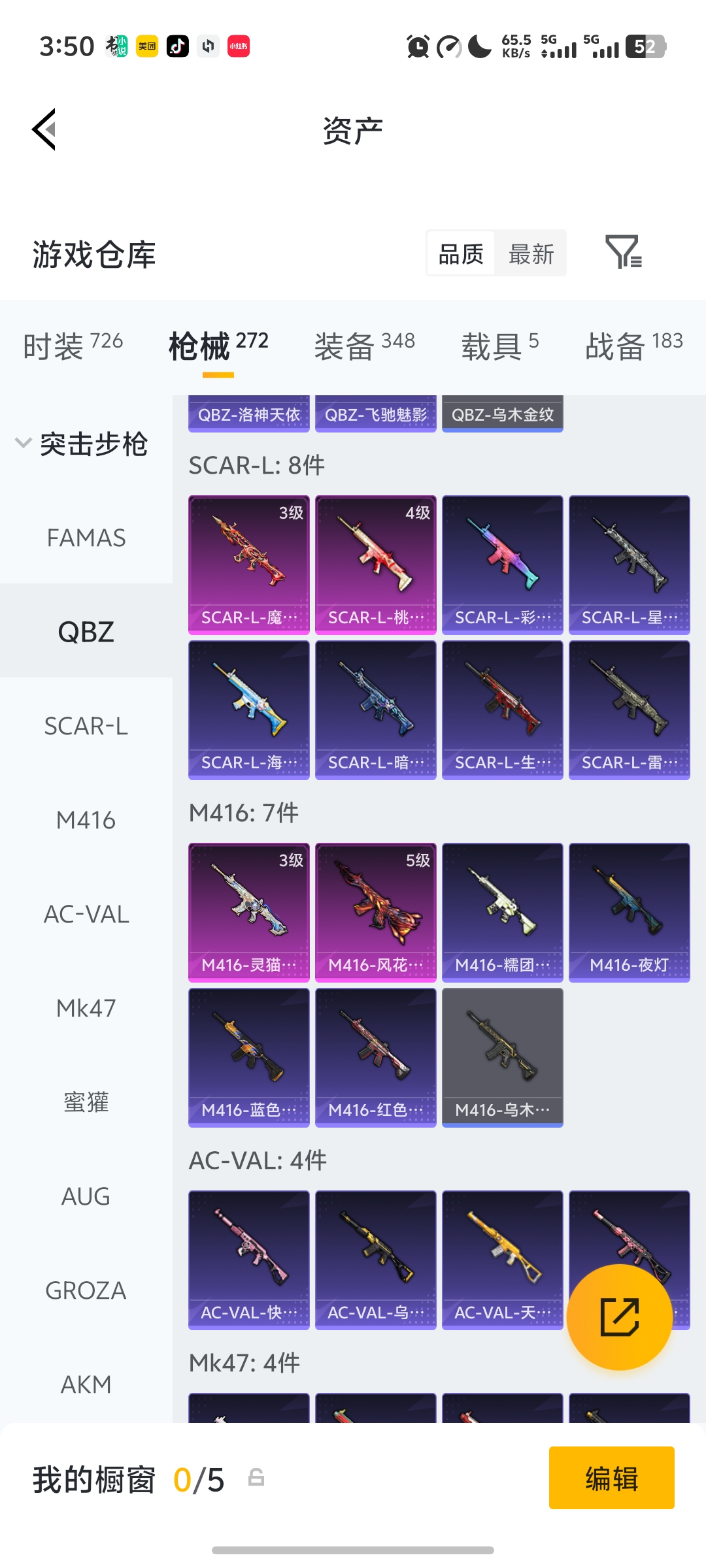Switch to the 战备 tab

click(x=633, y=345)
